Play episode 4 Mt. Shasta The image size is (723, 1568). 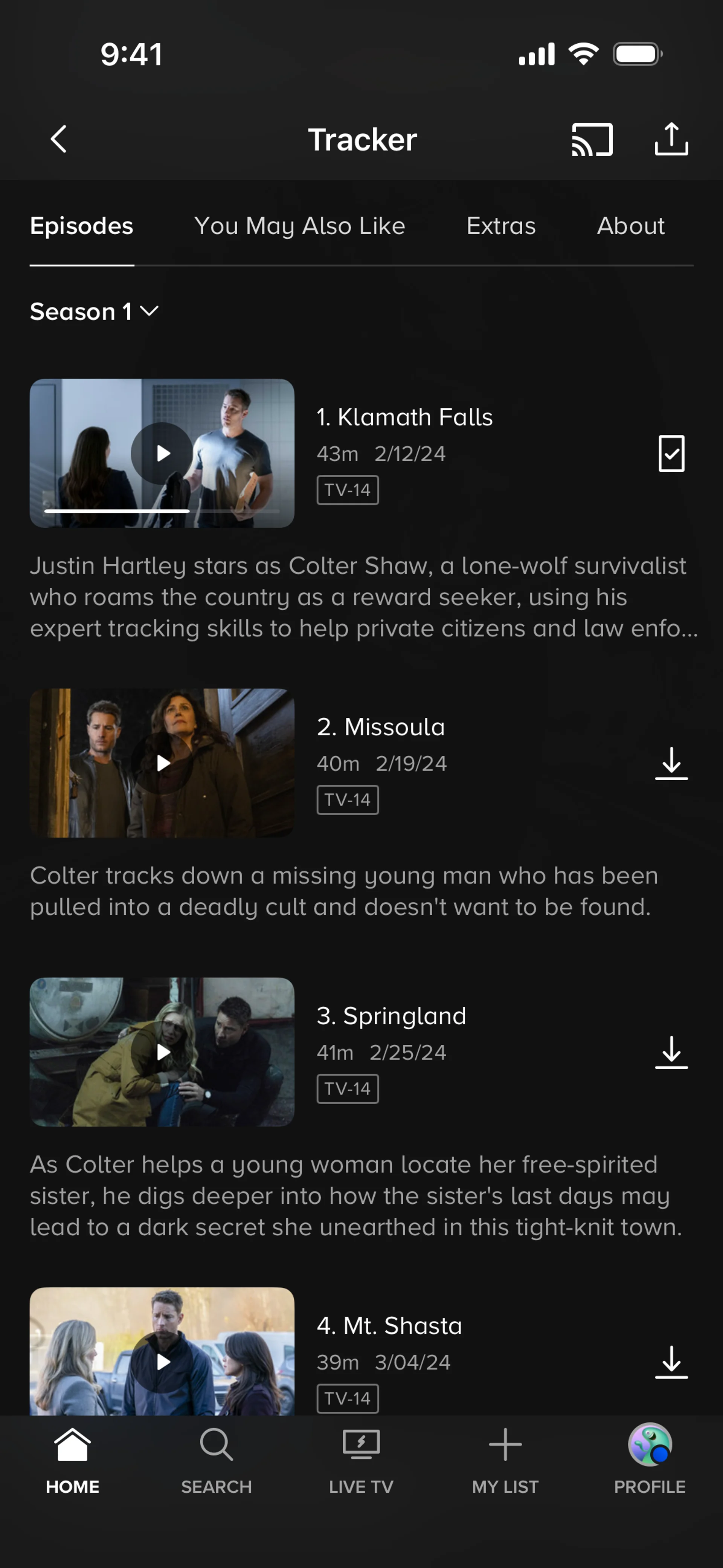click(x=162, y=1362)
